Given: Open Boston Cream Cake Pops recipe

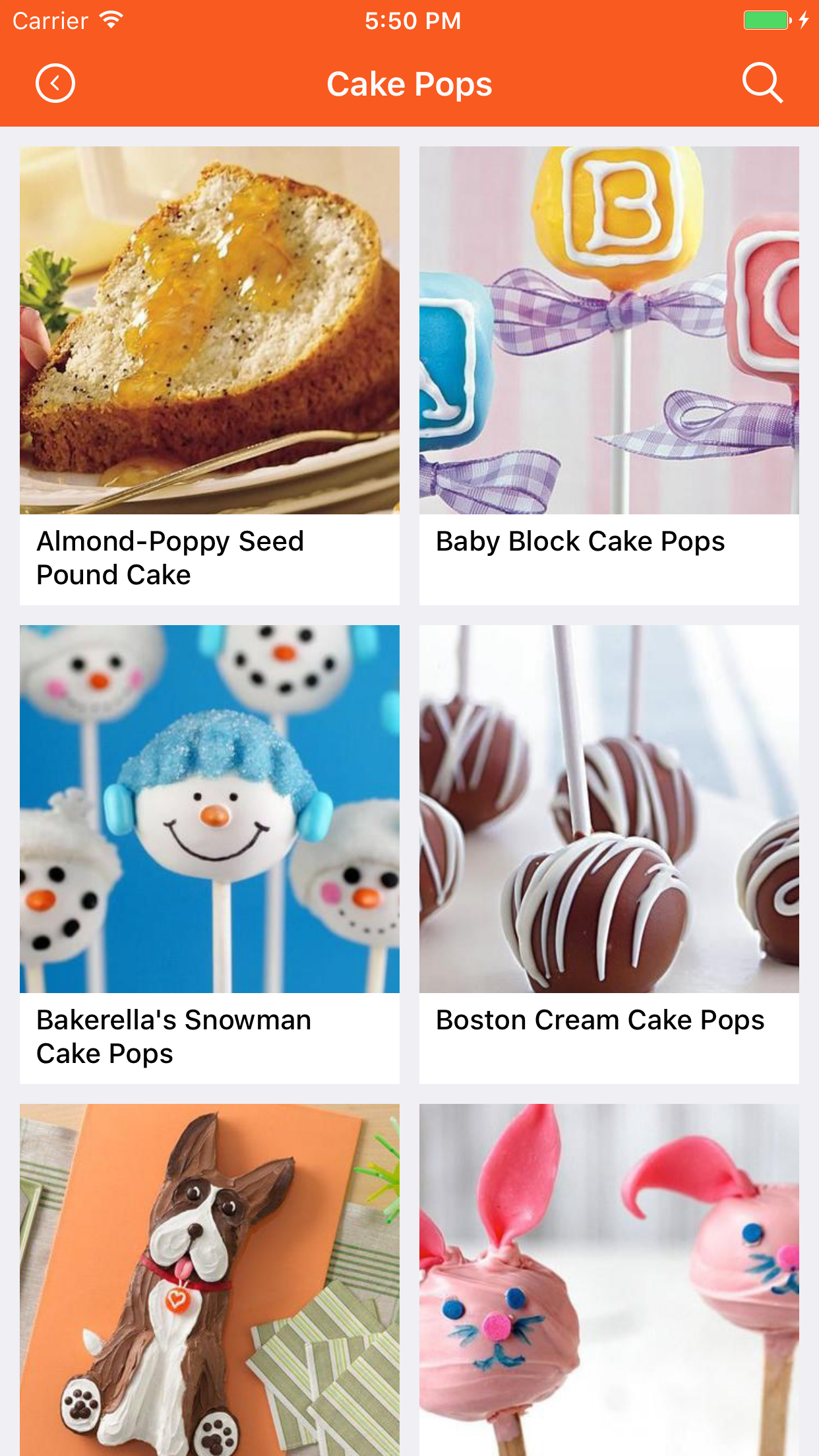Looking at the screenshot, I should coord(609,853).
